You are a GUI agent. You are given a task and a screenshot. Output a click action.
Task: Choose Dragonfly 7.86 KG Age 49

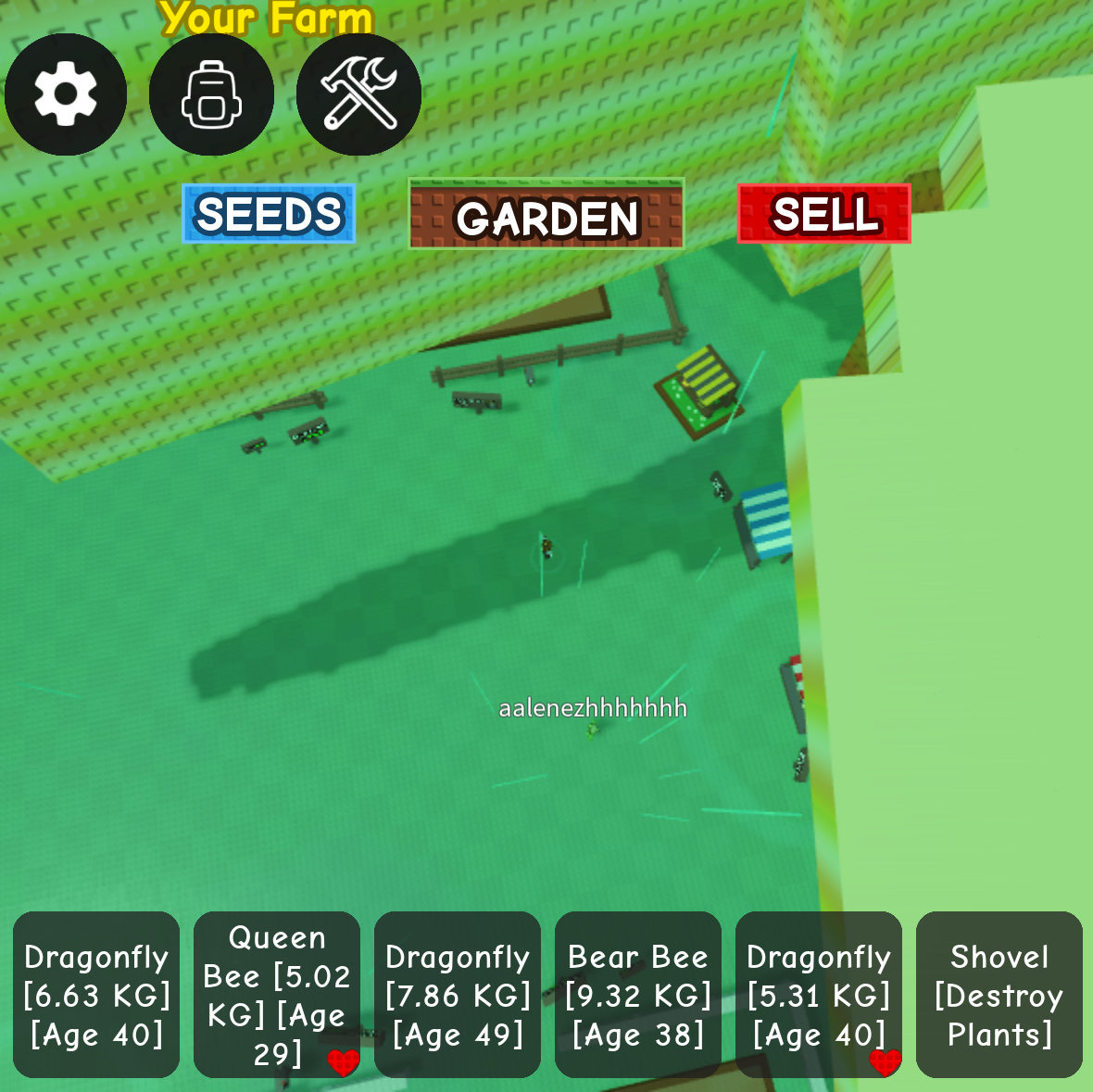tap(458, 995)
